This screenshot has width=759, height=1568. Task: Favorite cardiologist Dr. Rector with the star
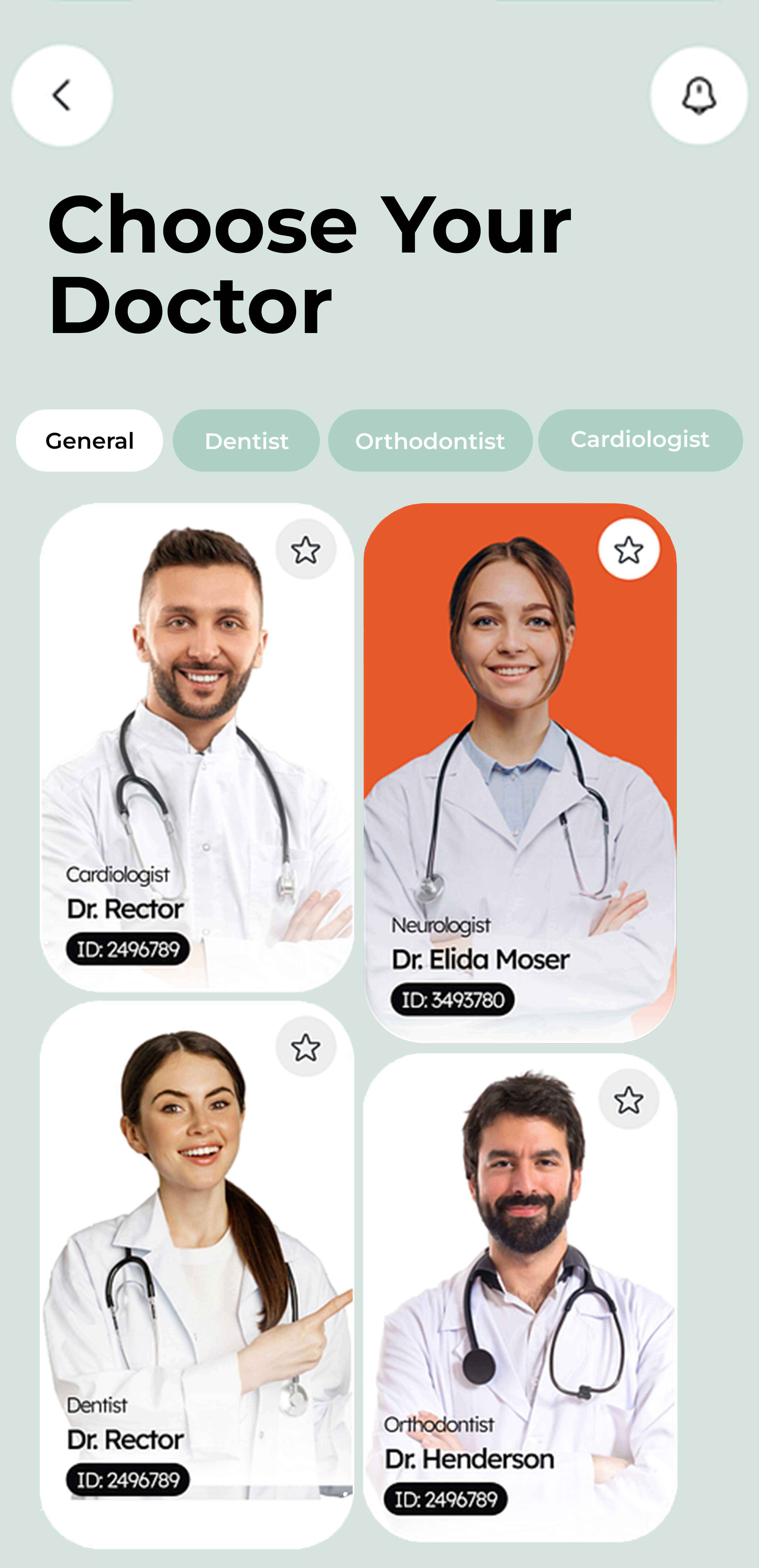(305, 550)
